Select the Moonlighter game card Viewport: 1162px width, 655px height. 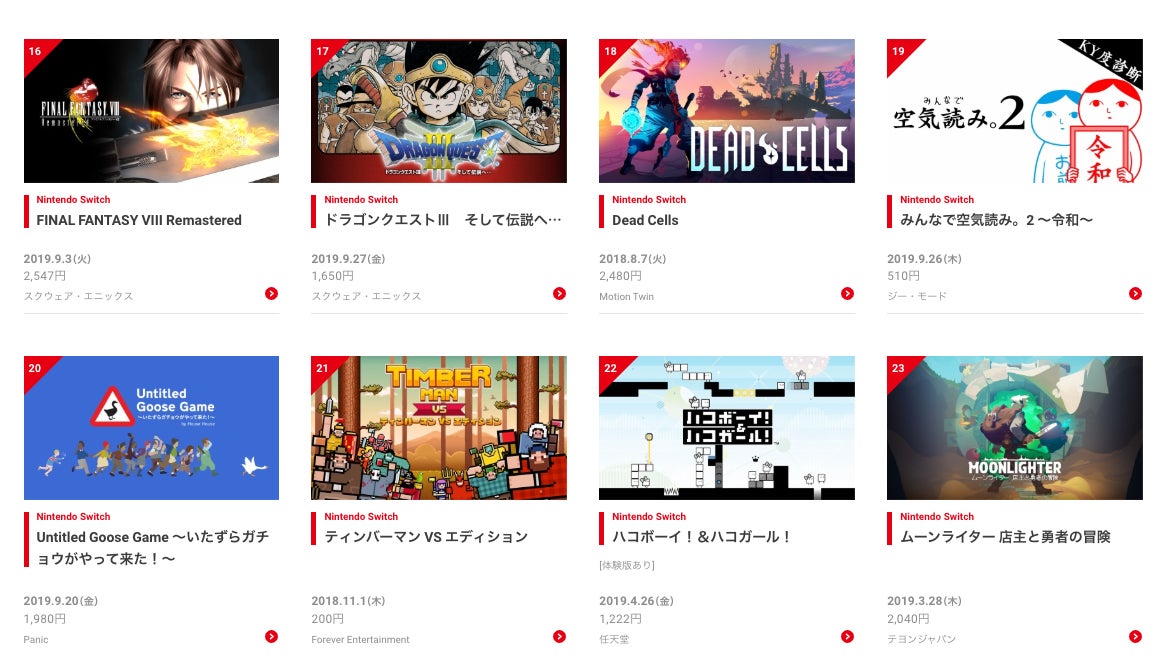pos(1015,428)
